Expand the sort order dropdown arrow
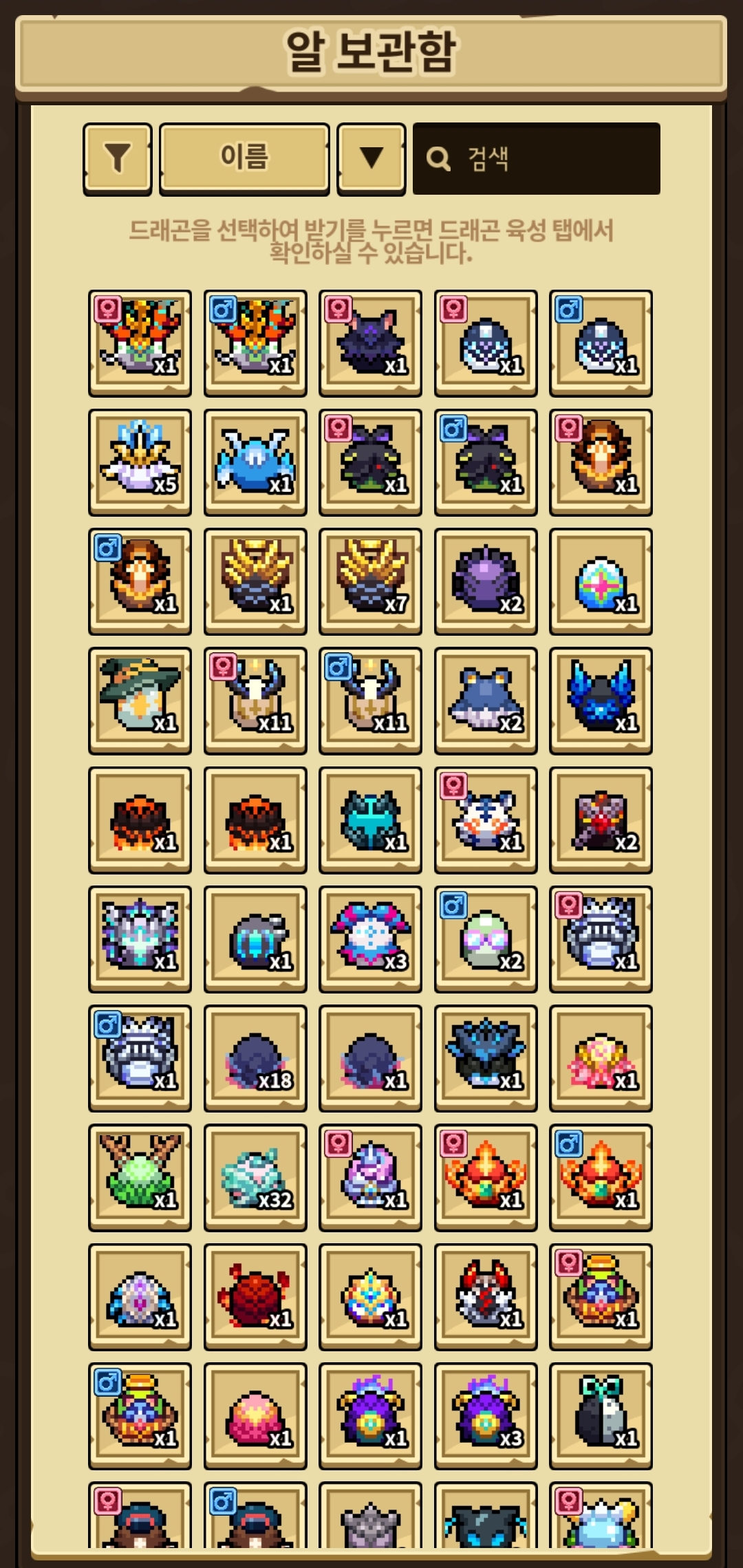Screen dimensions: 743x1568 pyautogui.click(x=371, y=159)
